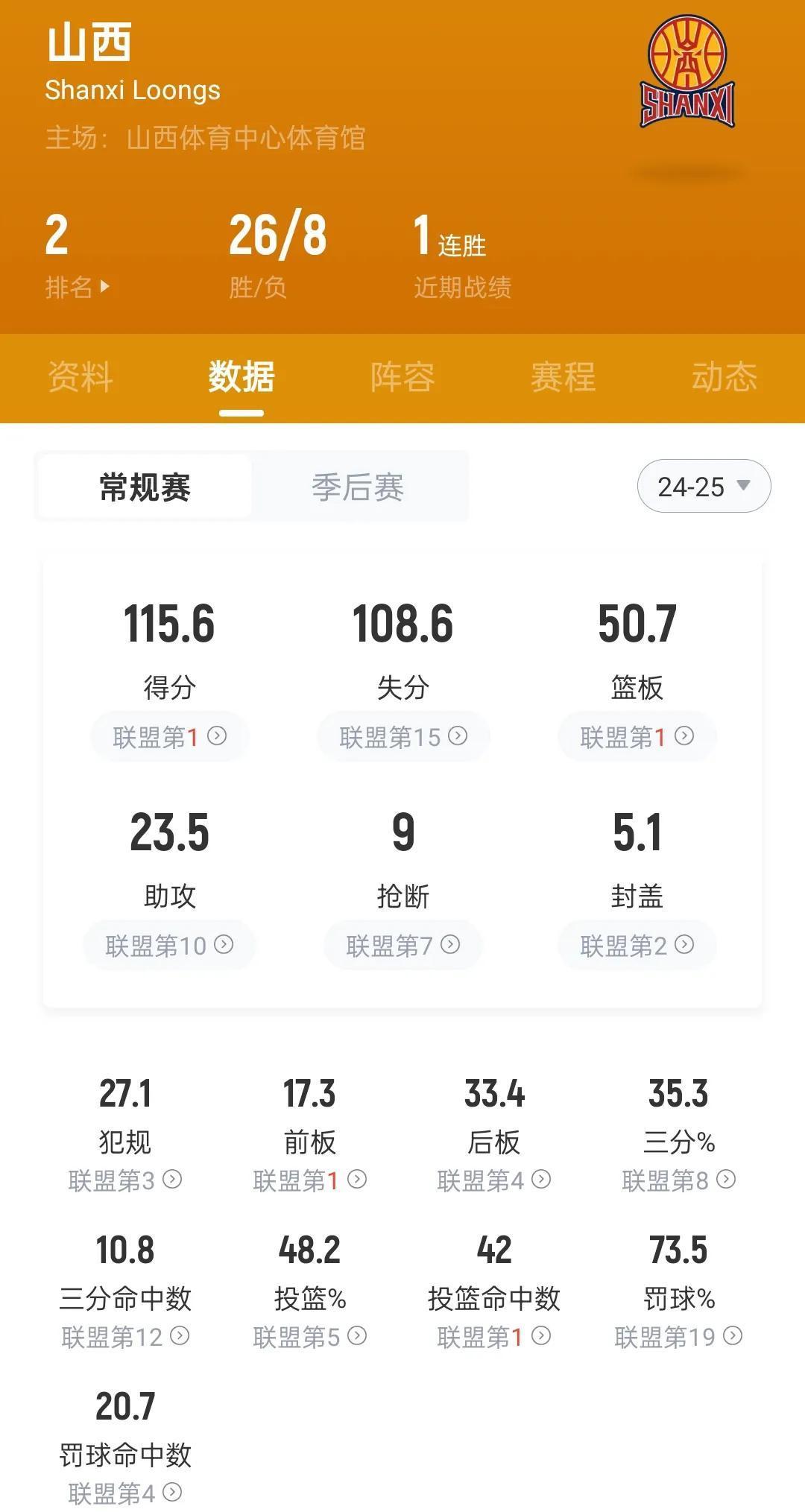Image resolution: width=805 pixels, height=1512 pixels.
Task: Expand the 24-25 season dropdown
Action: coord(704,487)
